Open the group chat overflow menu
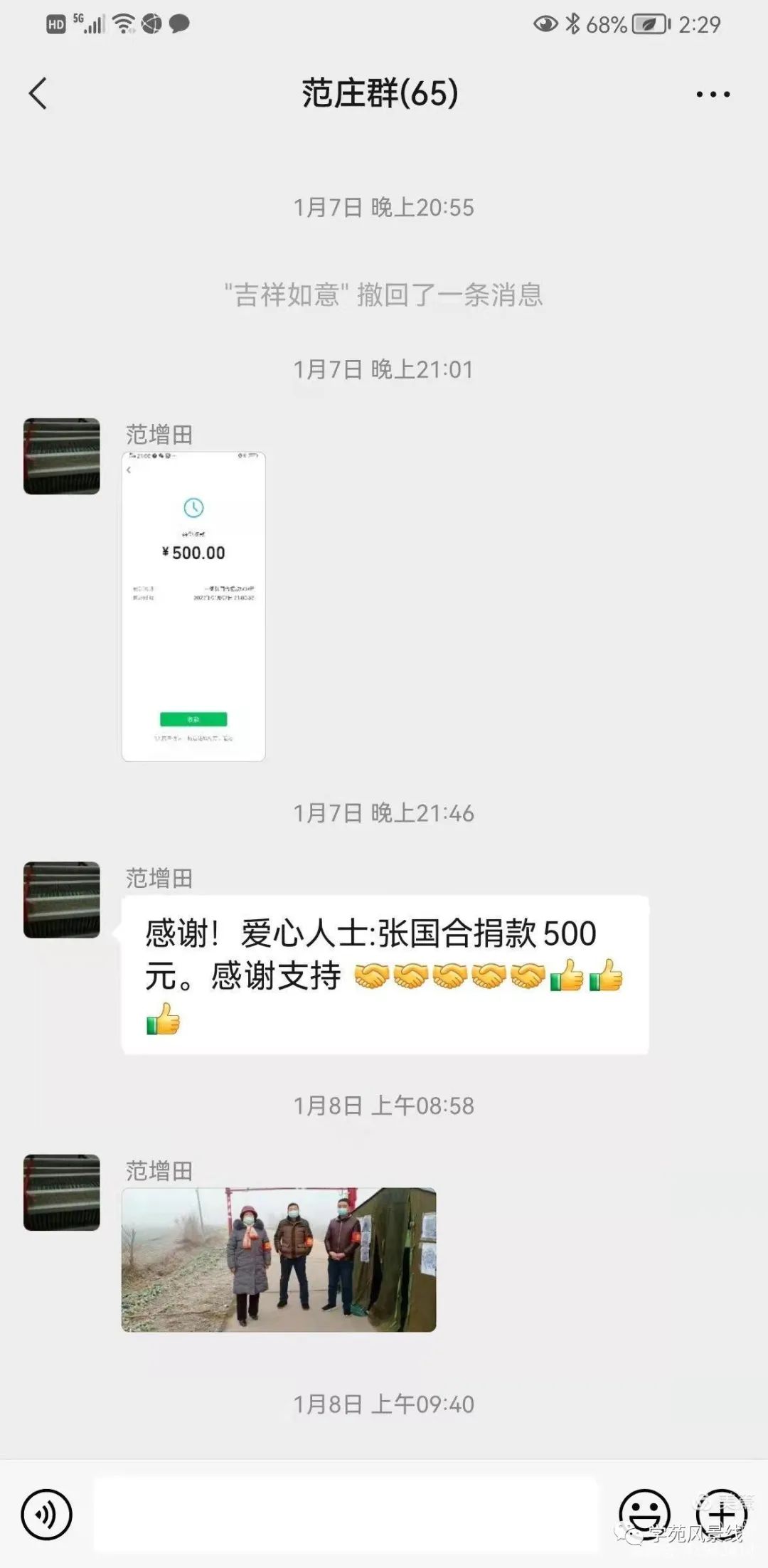 pyautogui.click(x=713, y=94)
